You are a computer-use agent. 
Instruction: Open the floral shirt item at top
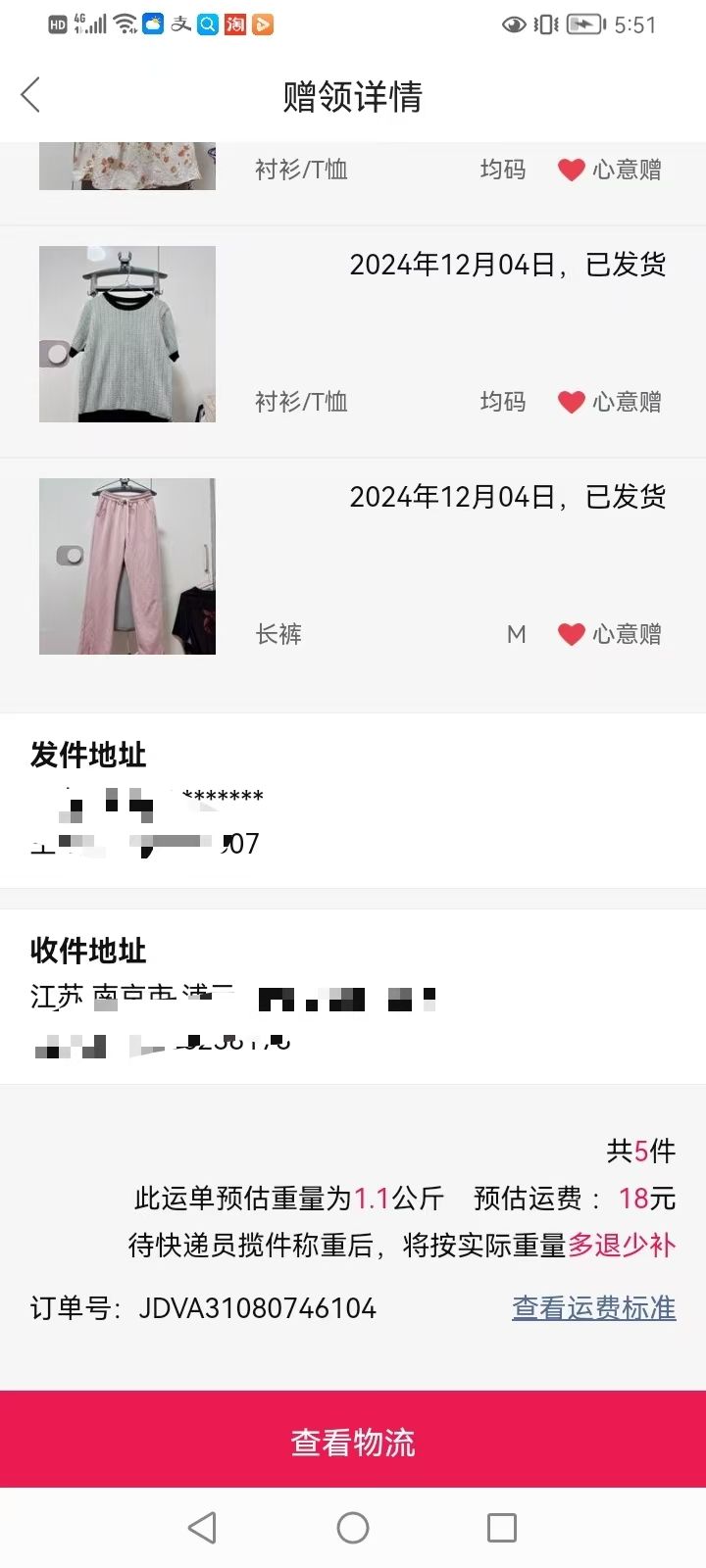(127, 166)
